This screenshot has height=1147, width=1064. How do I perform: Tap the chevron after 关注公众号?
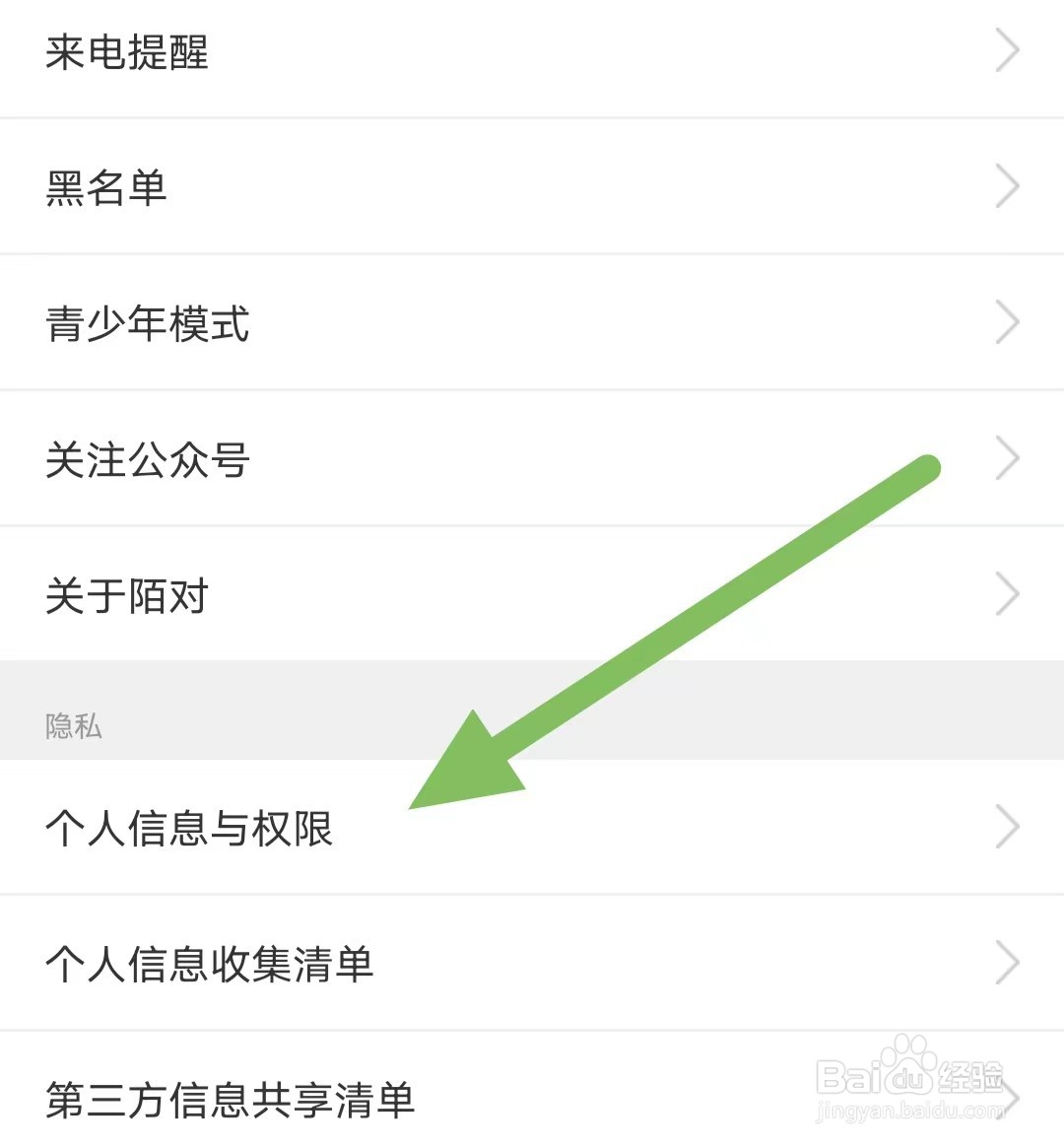pyautogui.click(x=1007, y=457)
